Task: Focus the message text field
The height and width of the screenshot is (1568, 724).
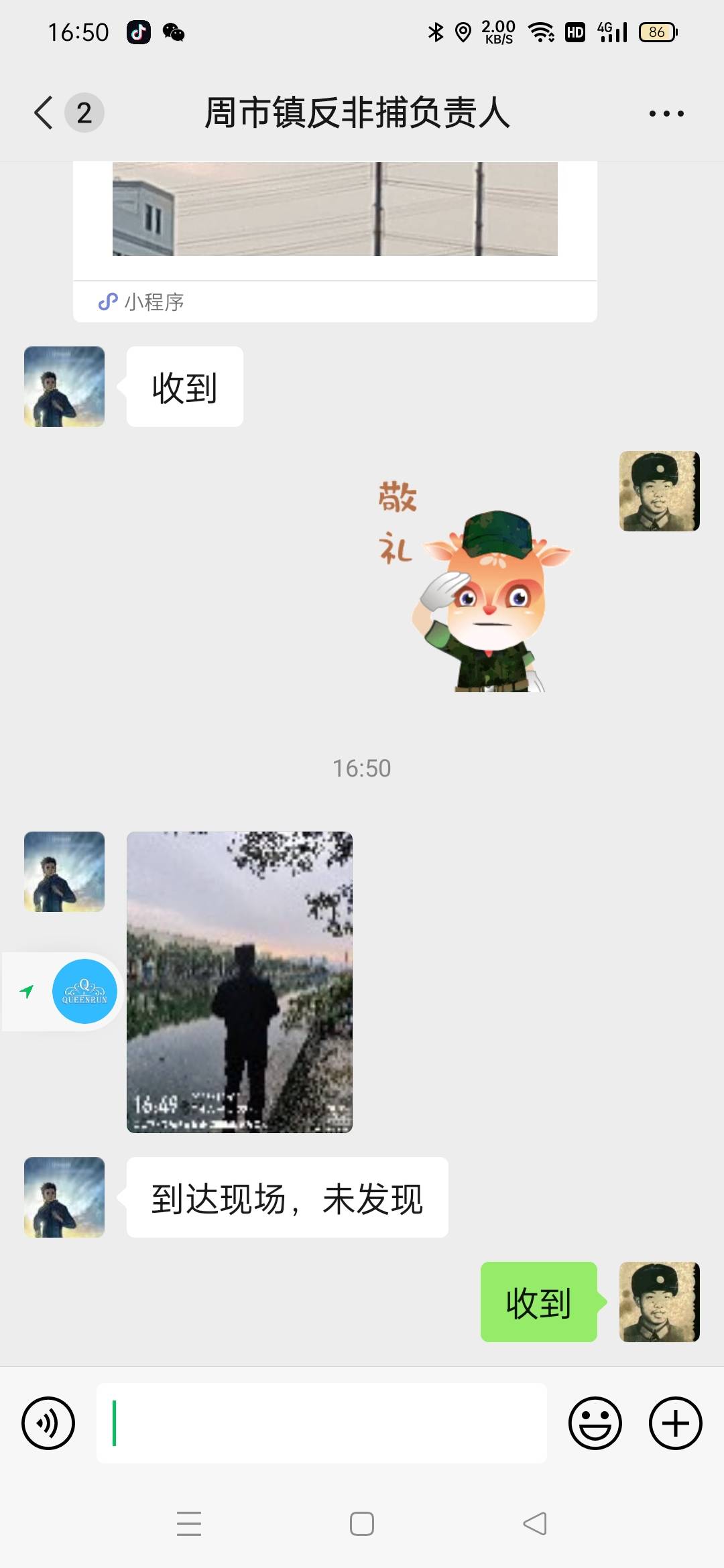Action: (x=322, y=1423)
